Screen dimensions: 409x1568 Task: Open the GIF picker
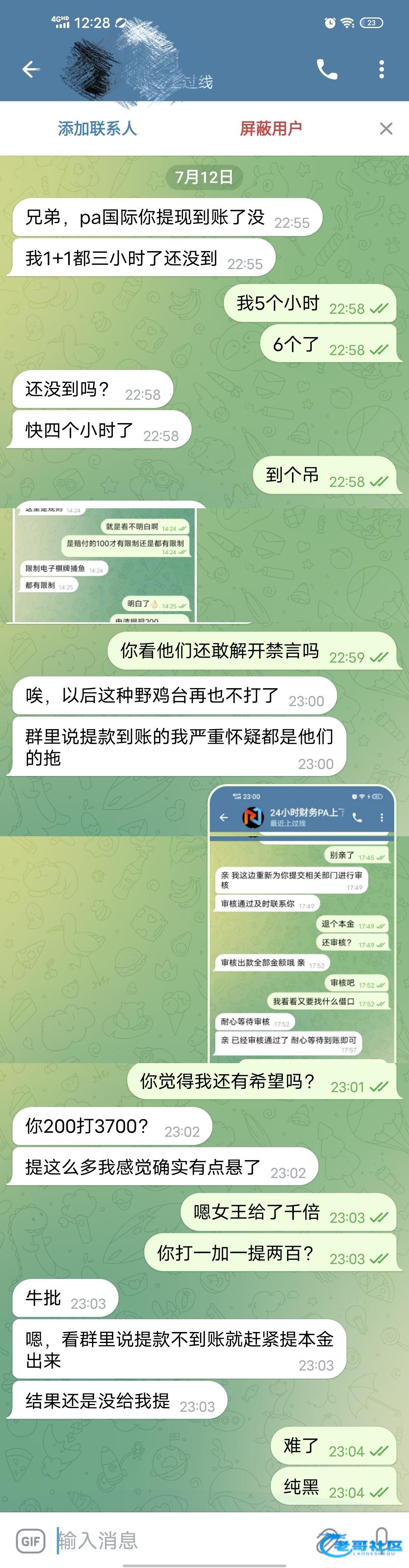30,1541
